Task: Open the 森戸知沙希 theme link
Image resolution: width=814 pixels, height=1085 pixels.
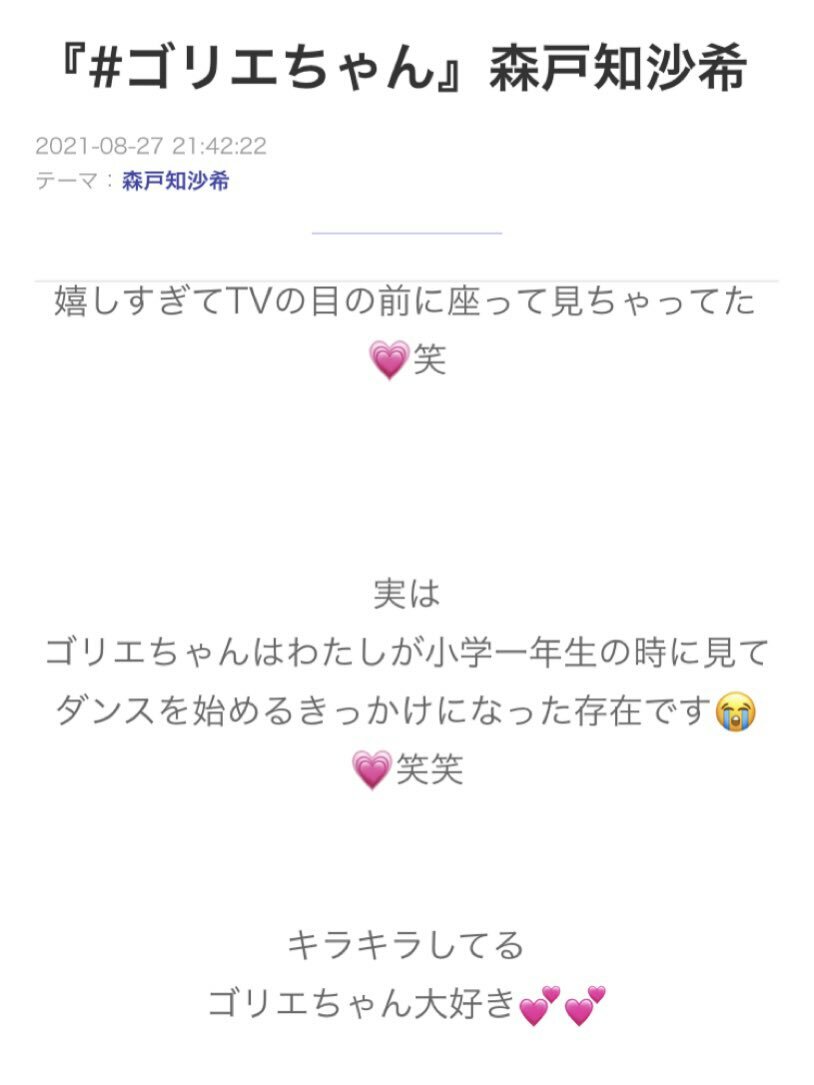Action: pyautogui.click(x=175, y=181)
